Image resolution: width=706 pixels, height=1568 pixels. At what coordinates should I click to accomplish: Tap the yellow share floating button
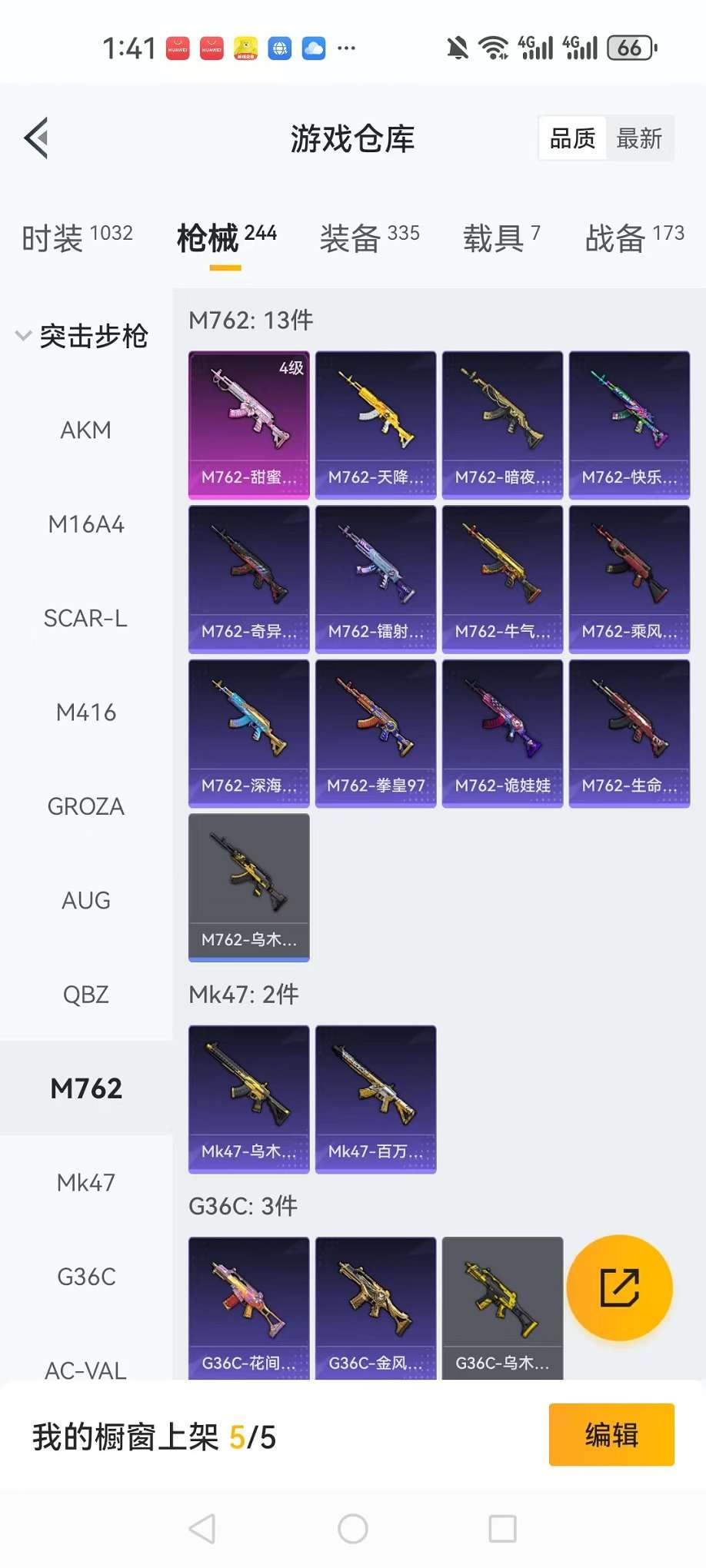coord(619,1287)
